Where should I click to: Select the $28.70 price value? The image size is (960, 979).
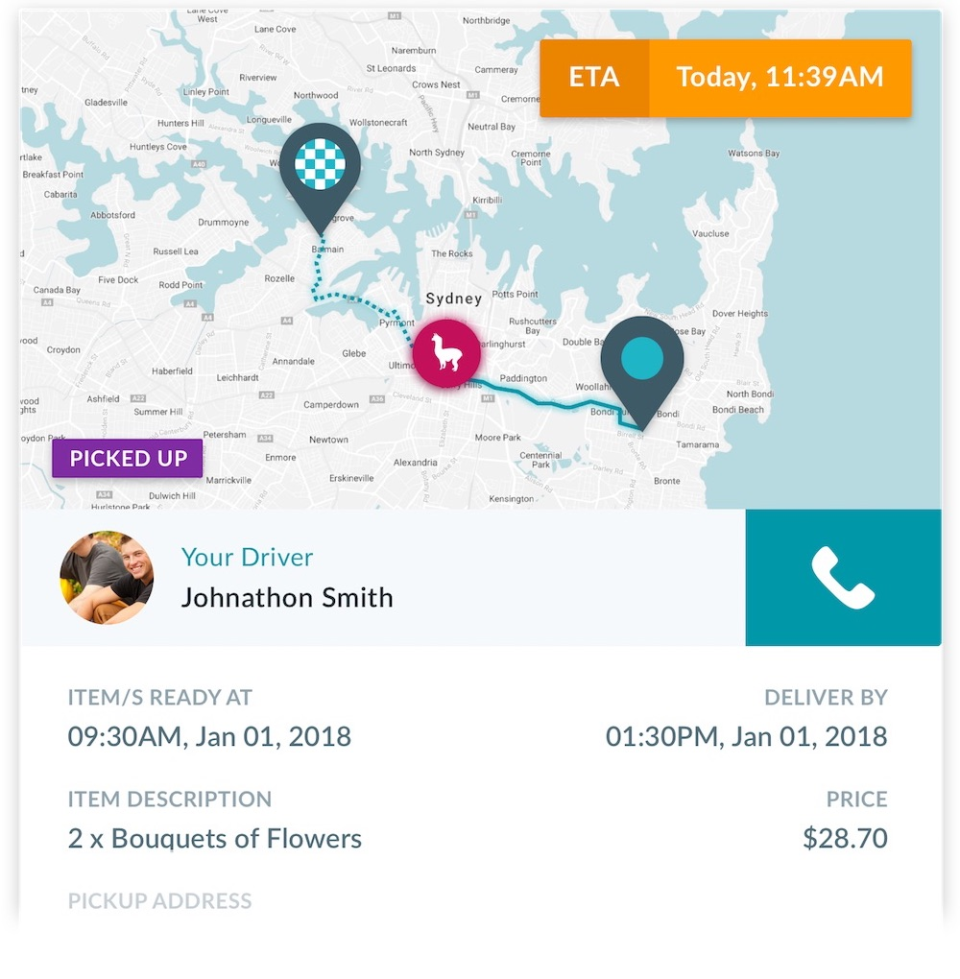[x=845, y=840]
